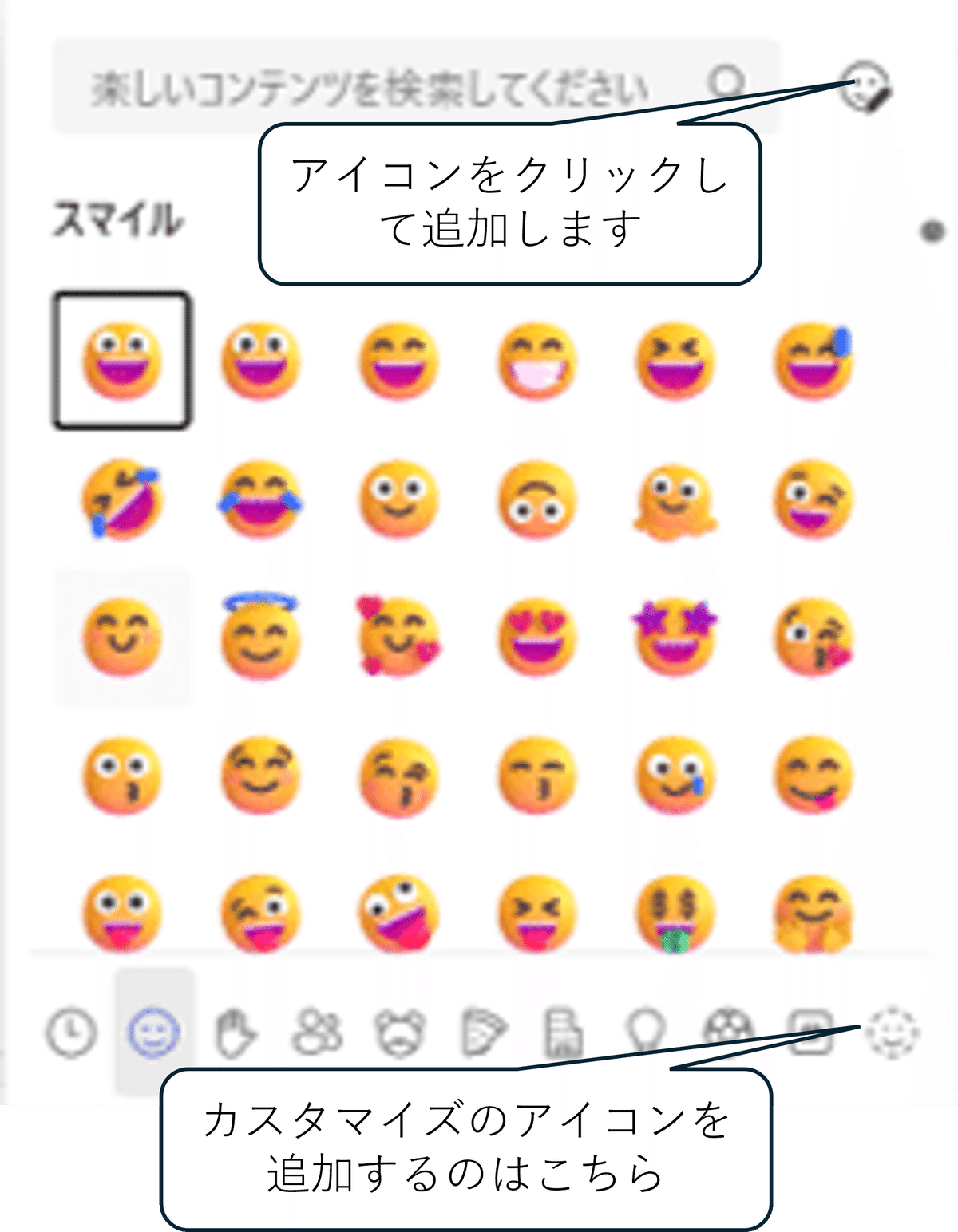Select the money-mouth face emoji

point(675,914)
